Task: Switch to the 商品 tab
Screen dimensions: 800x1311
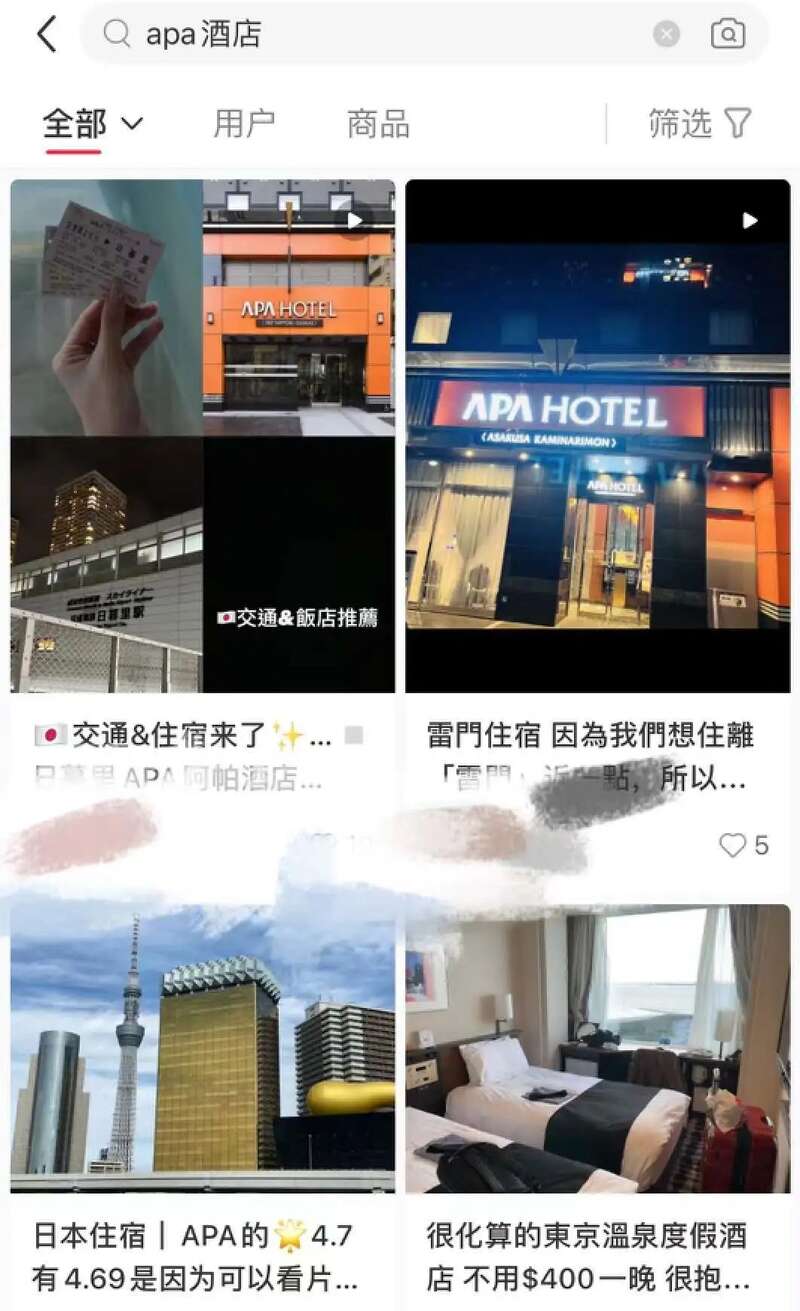Action: point(378,124)
